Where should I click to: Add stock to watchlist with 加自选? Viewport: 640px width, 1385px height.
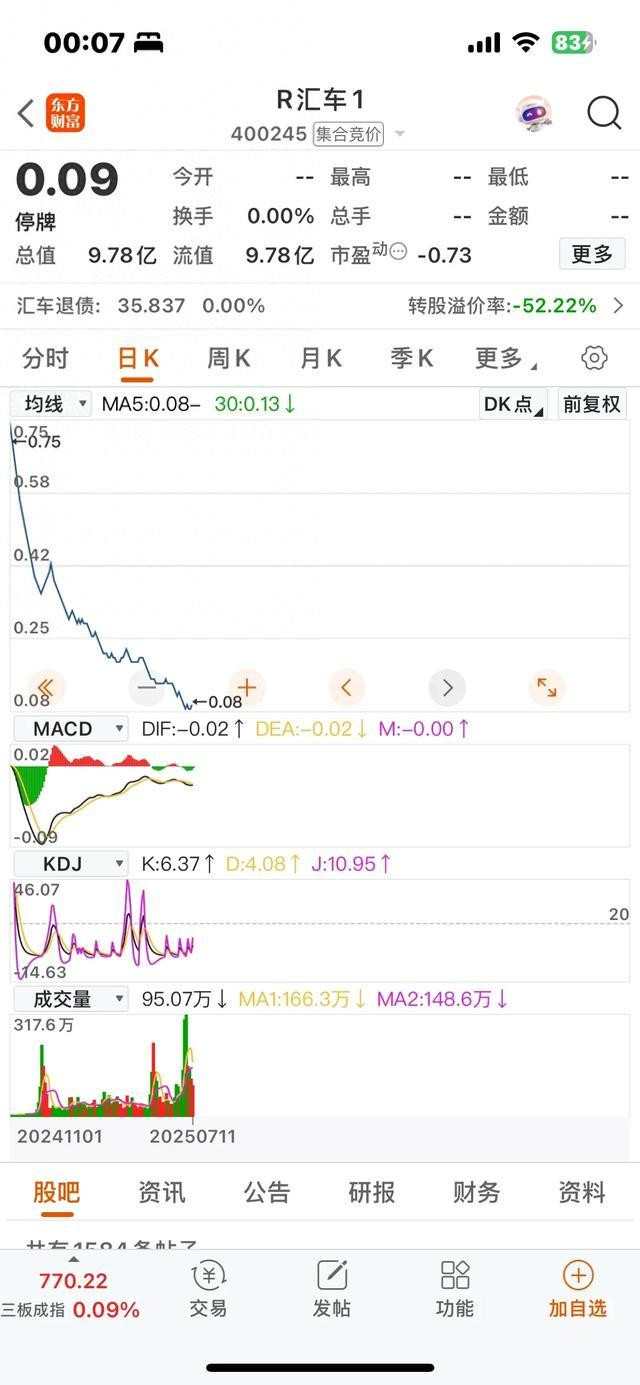pos(578,1289)
